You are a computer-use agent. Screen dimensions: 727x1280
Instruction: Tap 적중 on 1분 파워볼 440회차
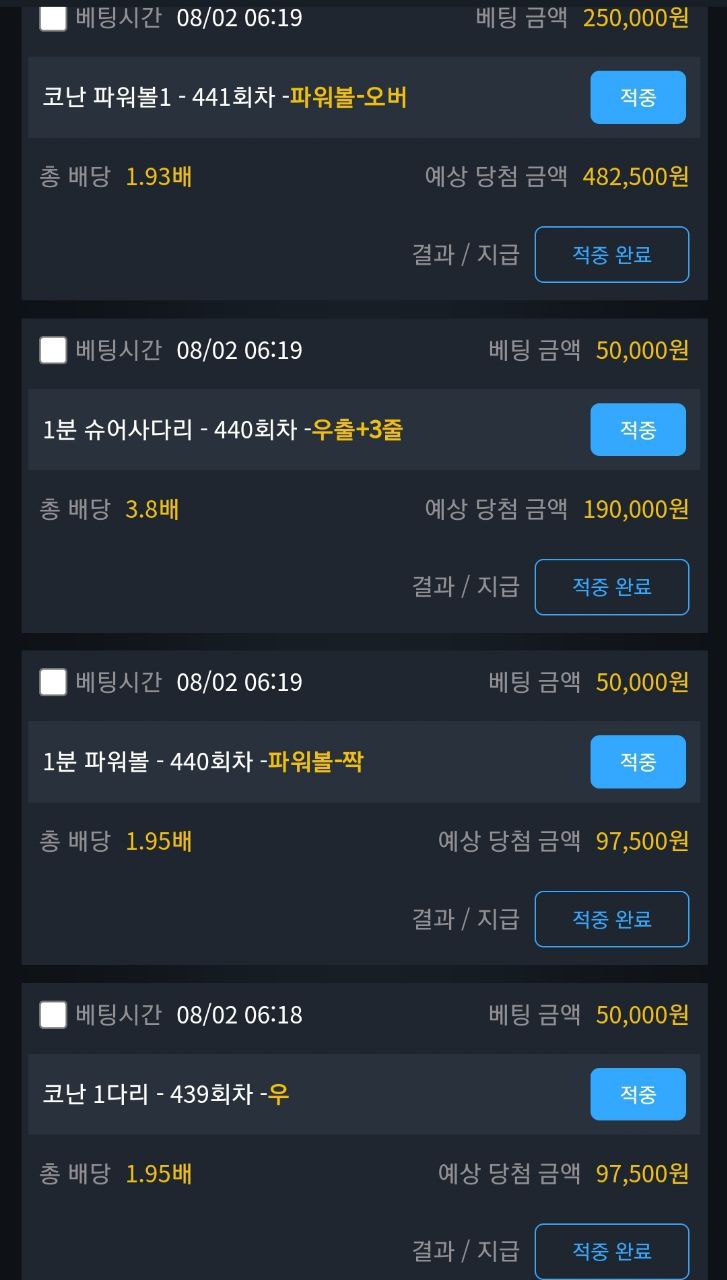638,762
